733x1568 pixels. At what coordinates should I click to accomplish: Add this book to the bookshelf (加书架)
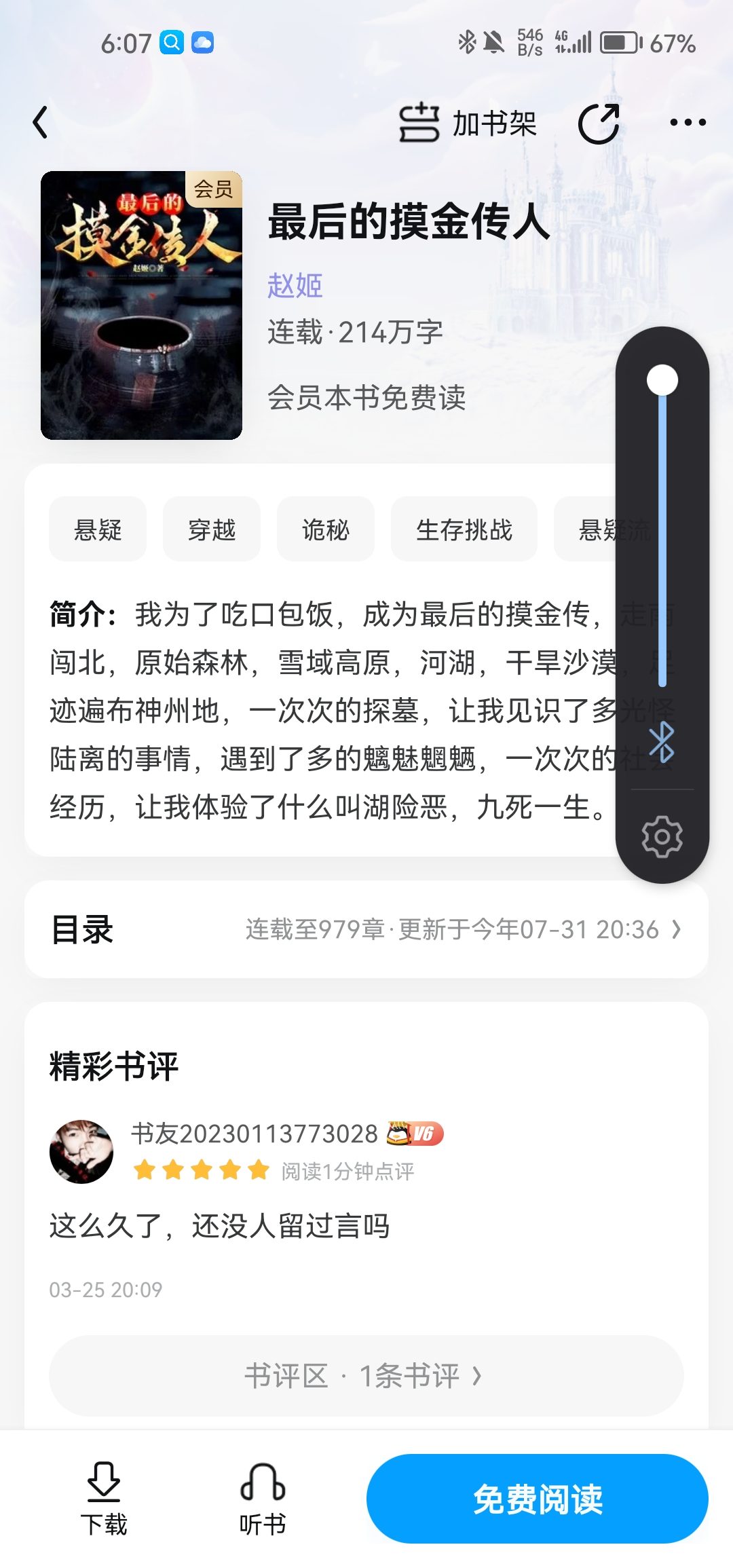click(468, 124)
